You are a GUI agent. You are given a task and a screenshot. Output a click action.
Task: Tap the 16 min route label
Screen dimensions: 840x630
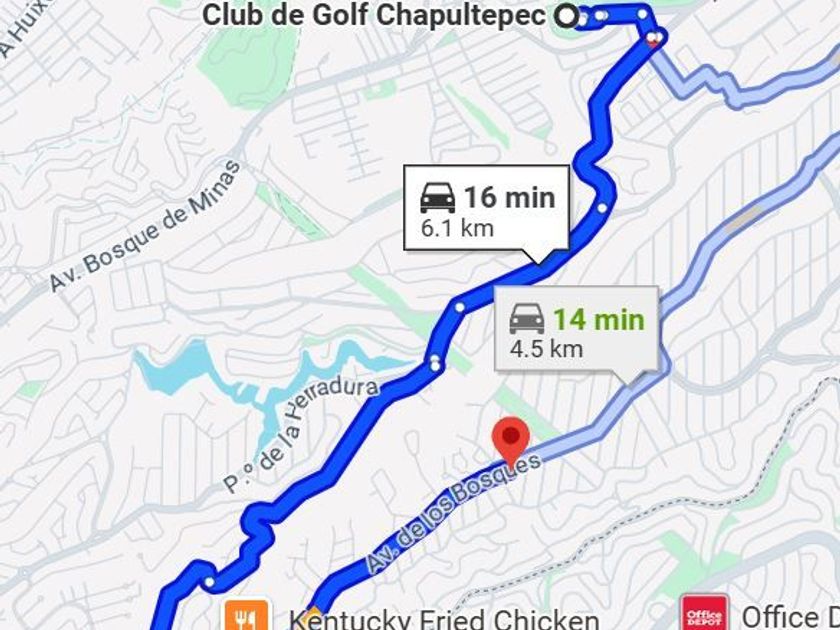point(486,208)
